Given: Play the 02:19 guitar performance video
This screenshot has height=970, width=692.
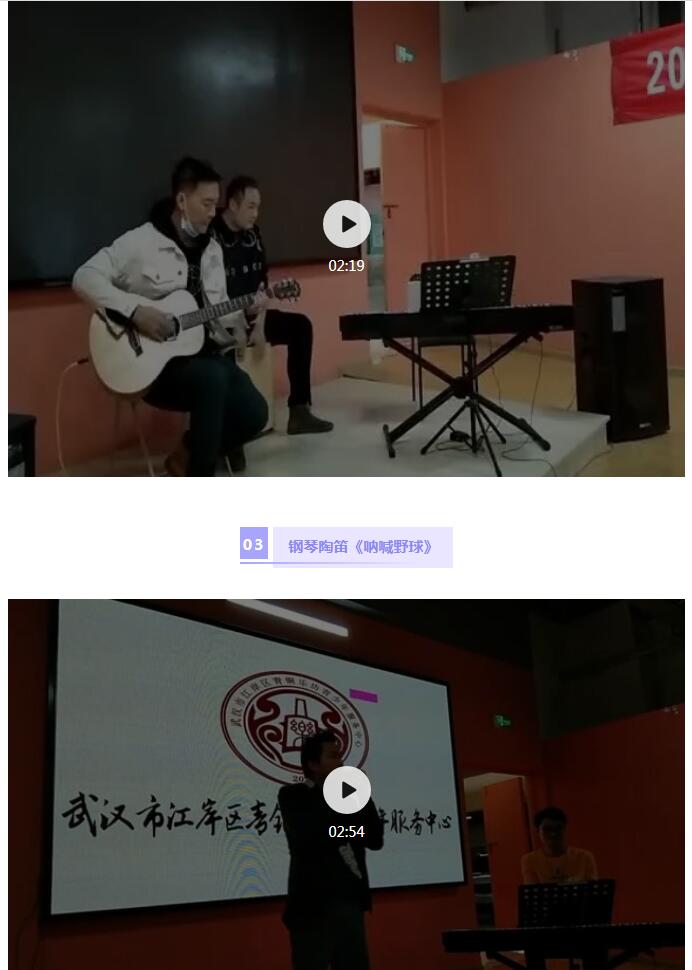Looking at the screenshot, I should pos(346,224).
